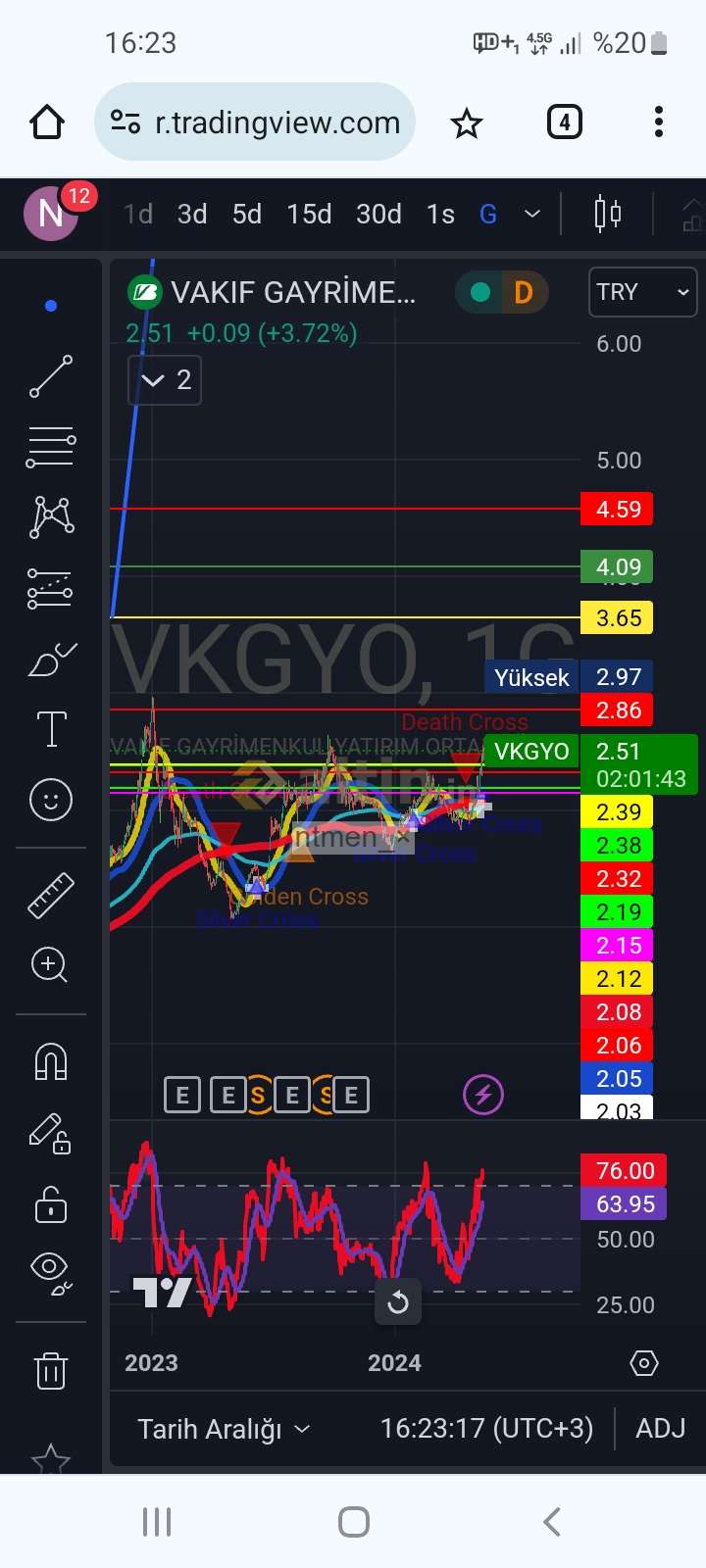The image size is (706, 1568).
Task: Delete drawings with the trash icon
Action: [51, 1370]
